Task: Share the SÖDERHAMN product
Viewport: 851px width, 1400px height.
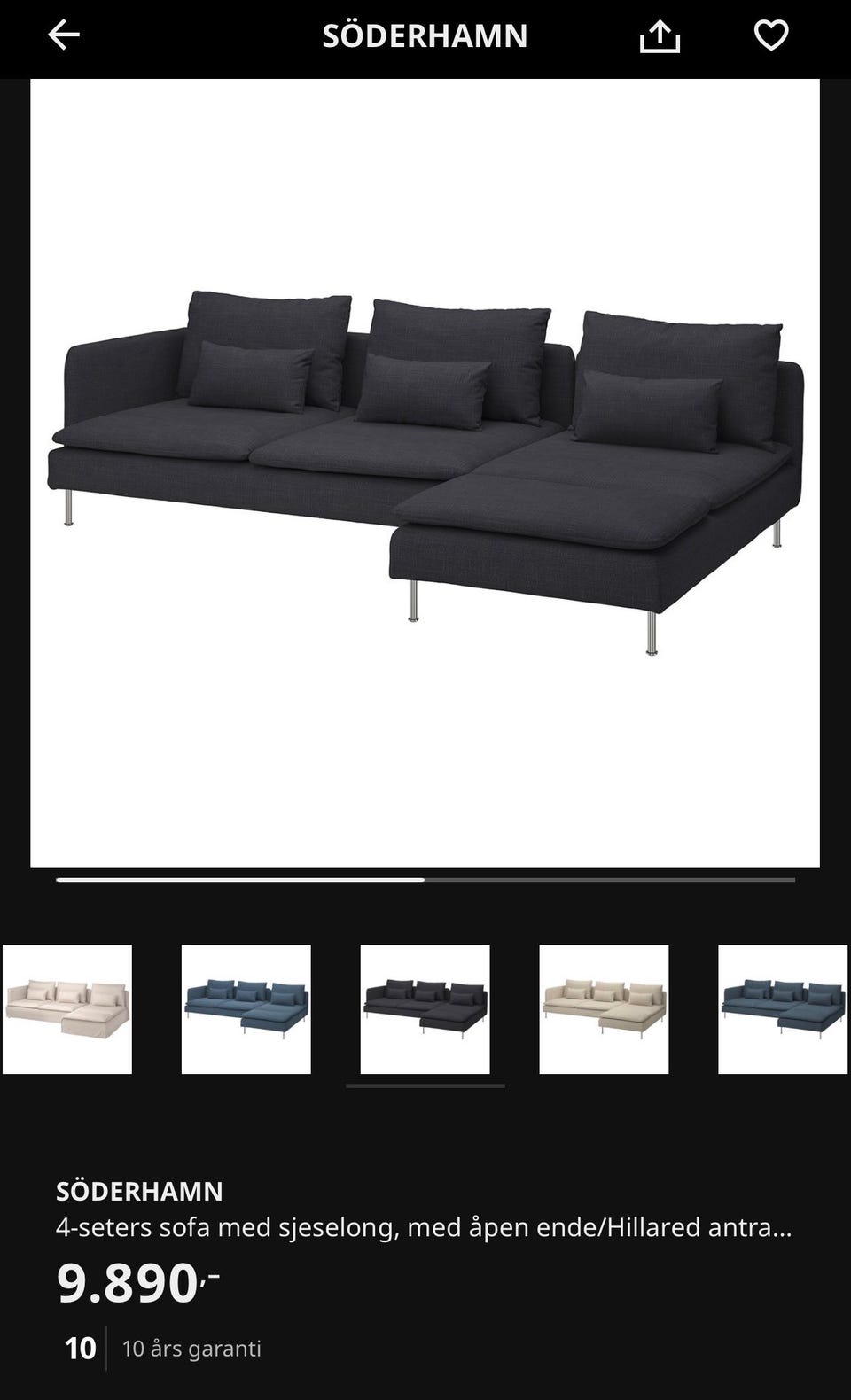Action: click(660, 36)
